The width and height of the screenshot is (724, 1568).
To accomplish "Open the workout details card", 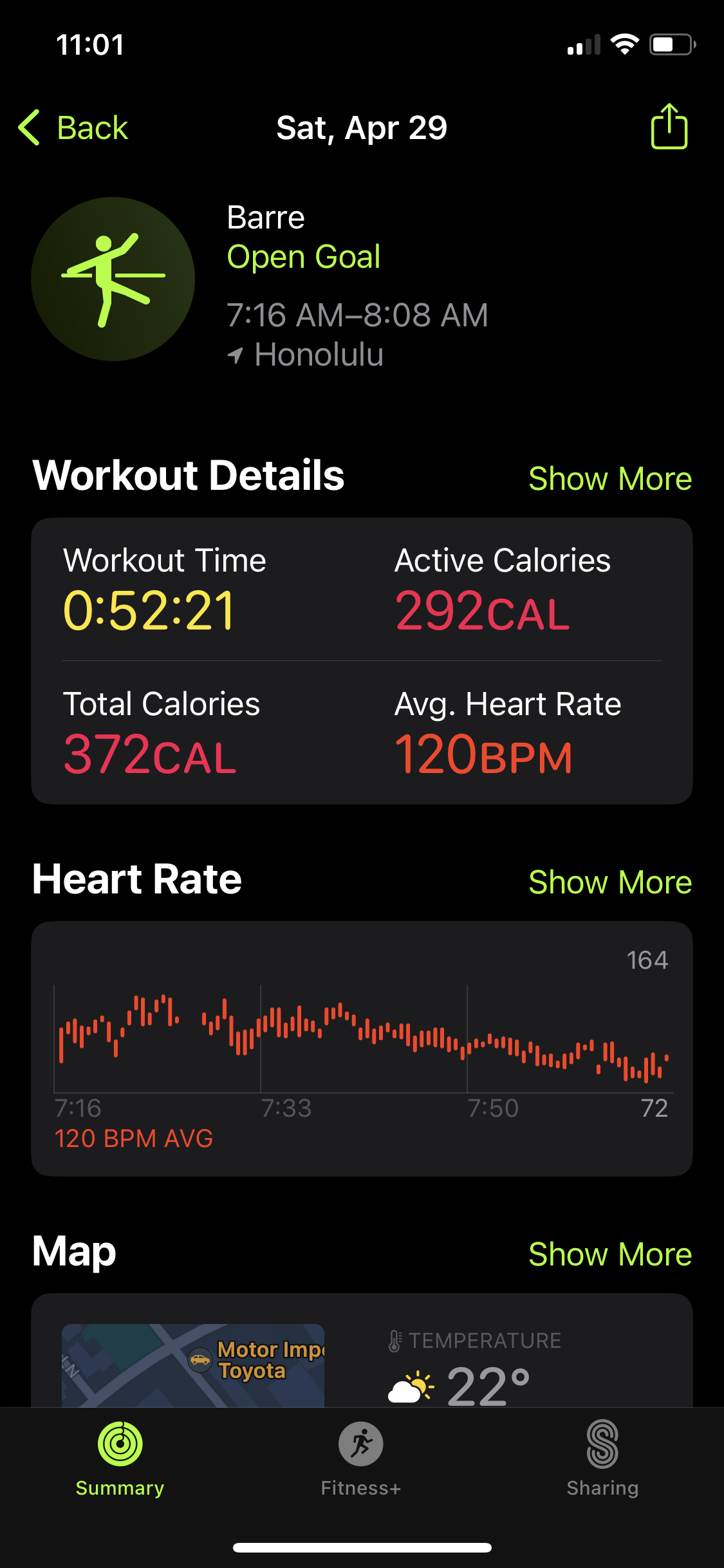I will [x=362, y=661].
